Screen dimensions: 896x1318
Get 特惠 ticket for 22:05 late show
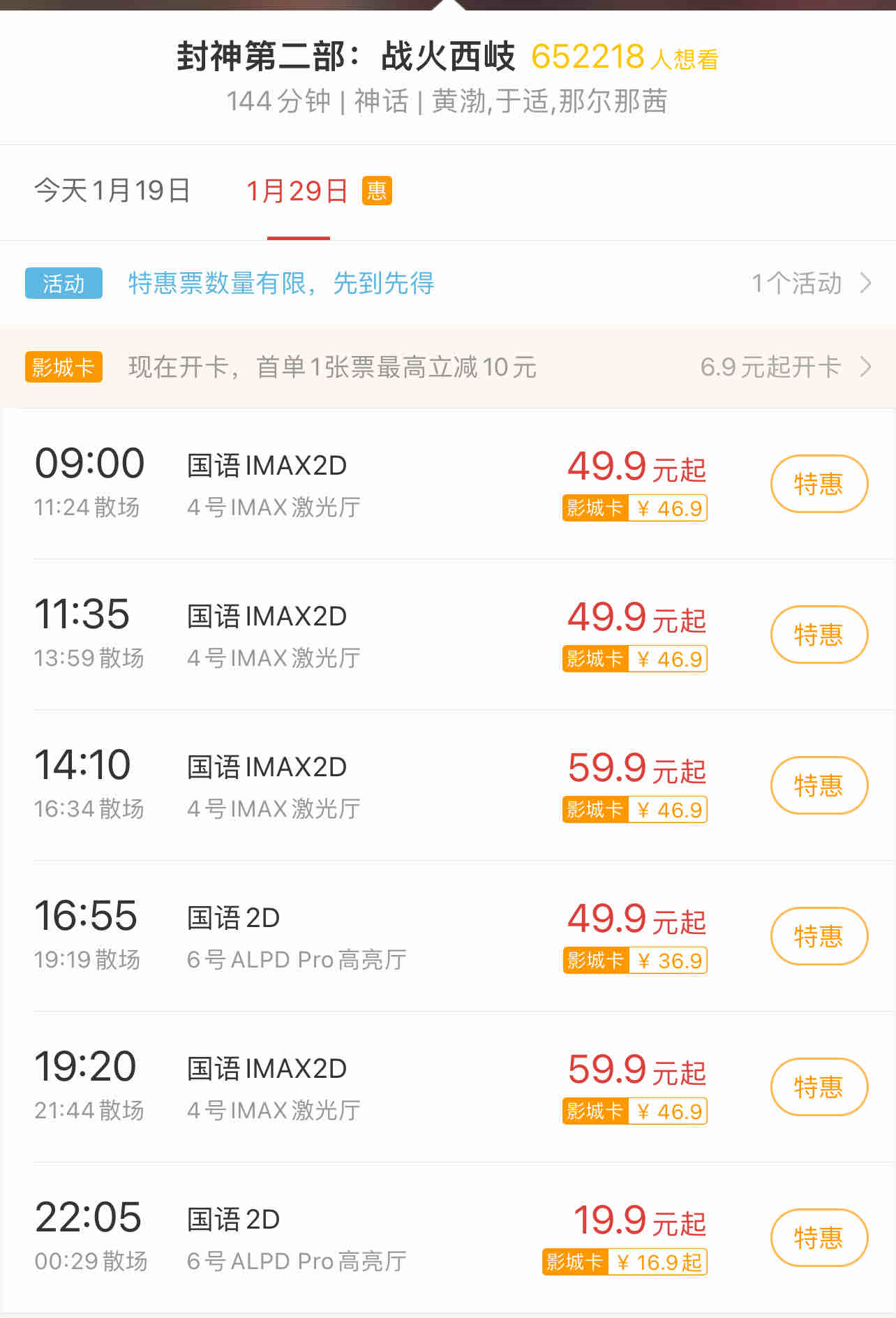819,1238
